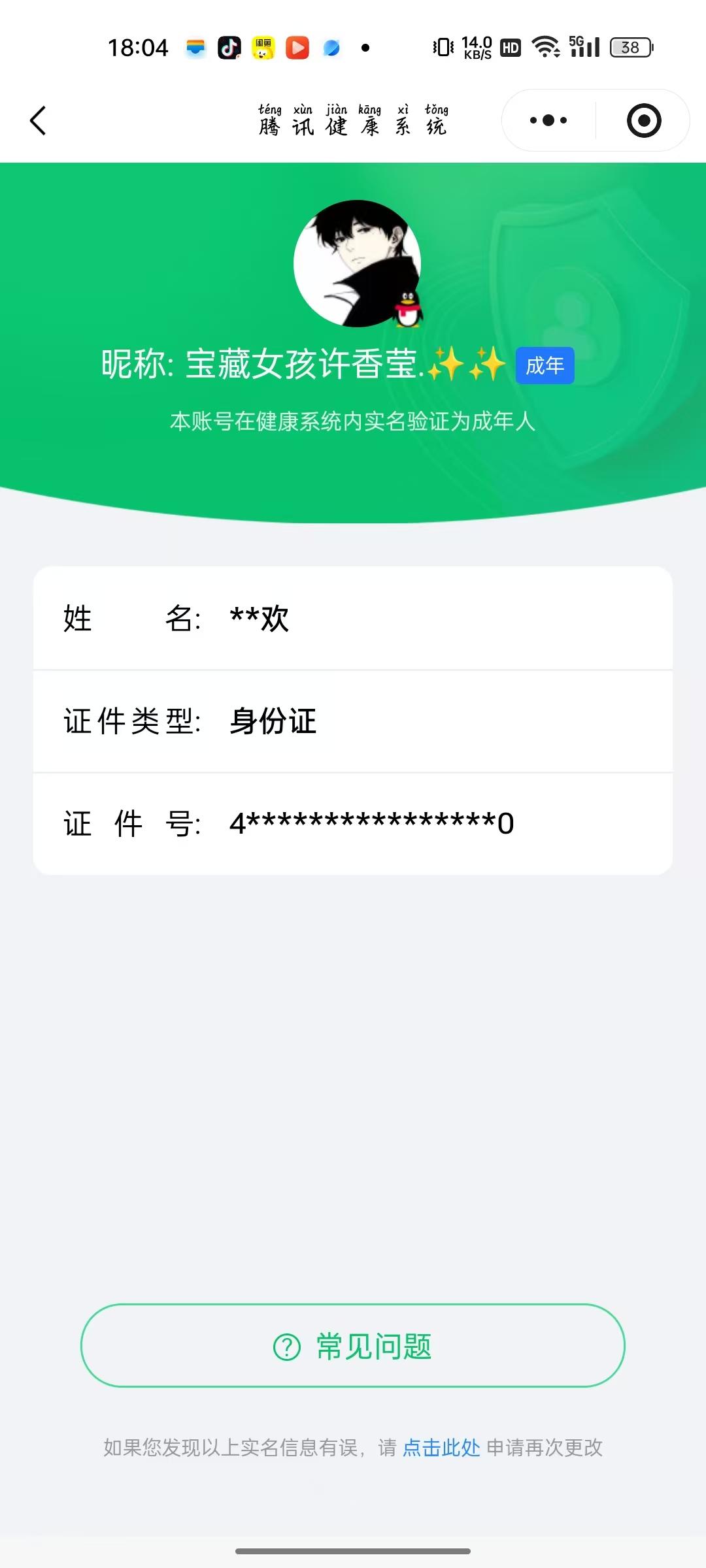Open the mini-program more options (•••) menu
This screenshot has height=1568, width=706.
548,120
